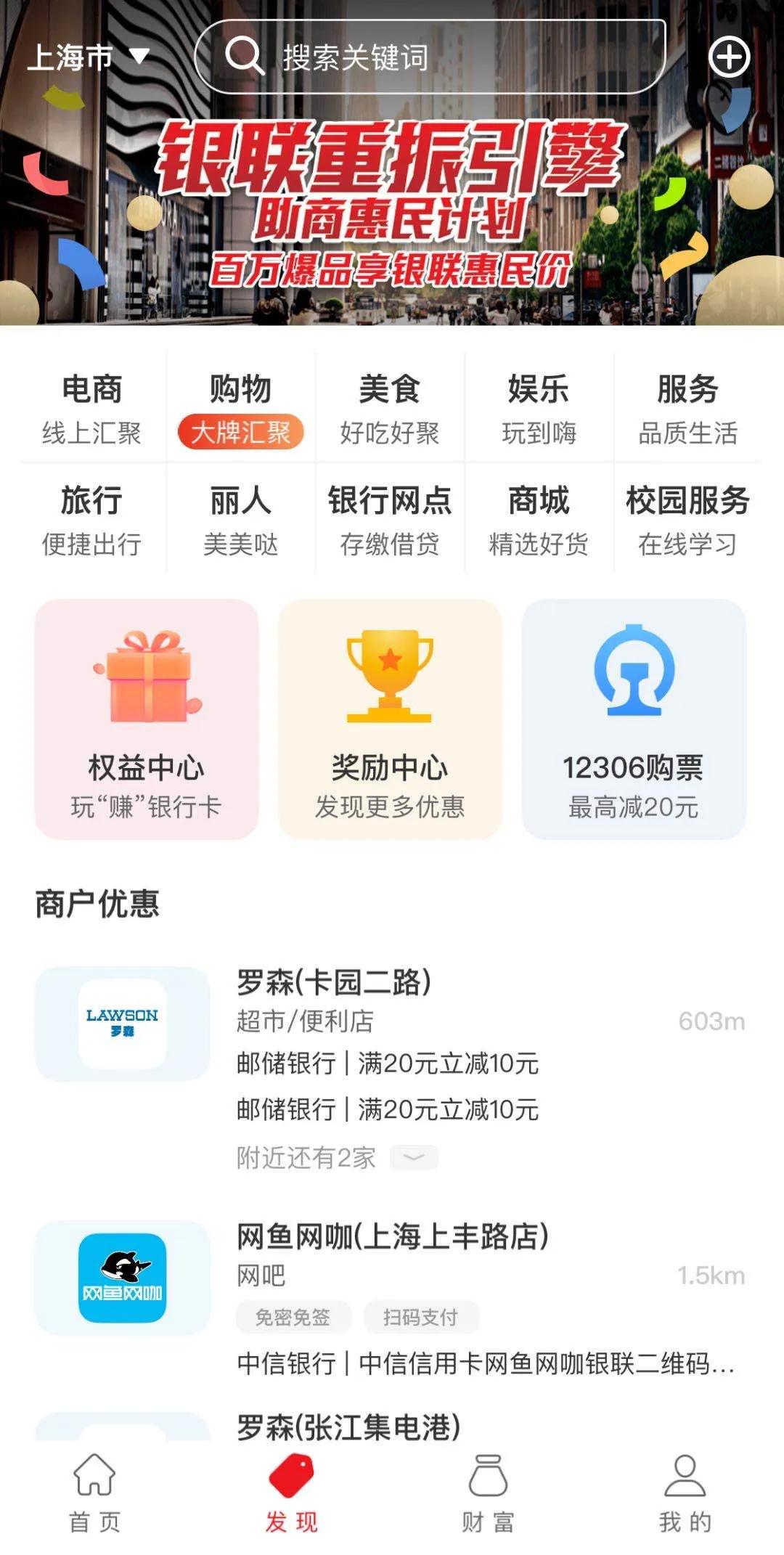784x1555 pixels.
Task: Open the plus icon menu
Action: point(729,57)
